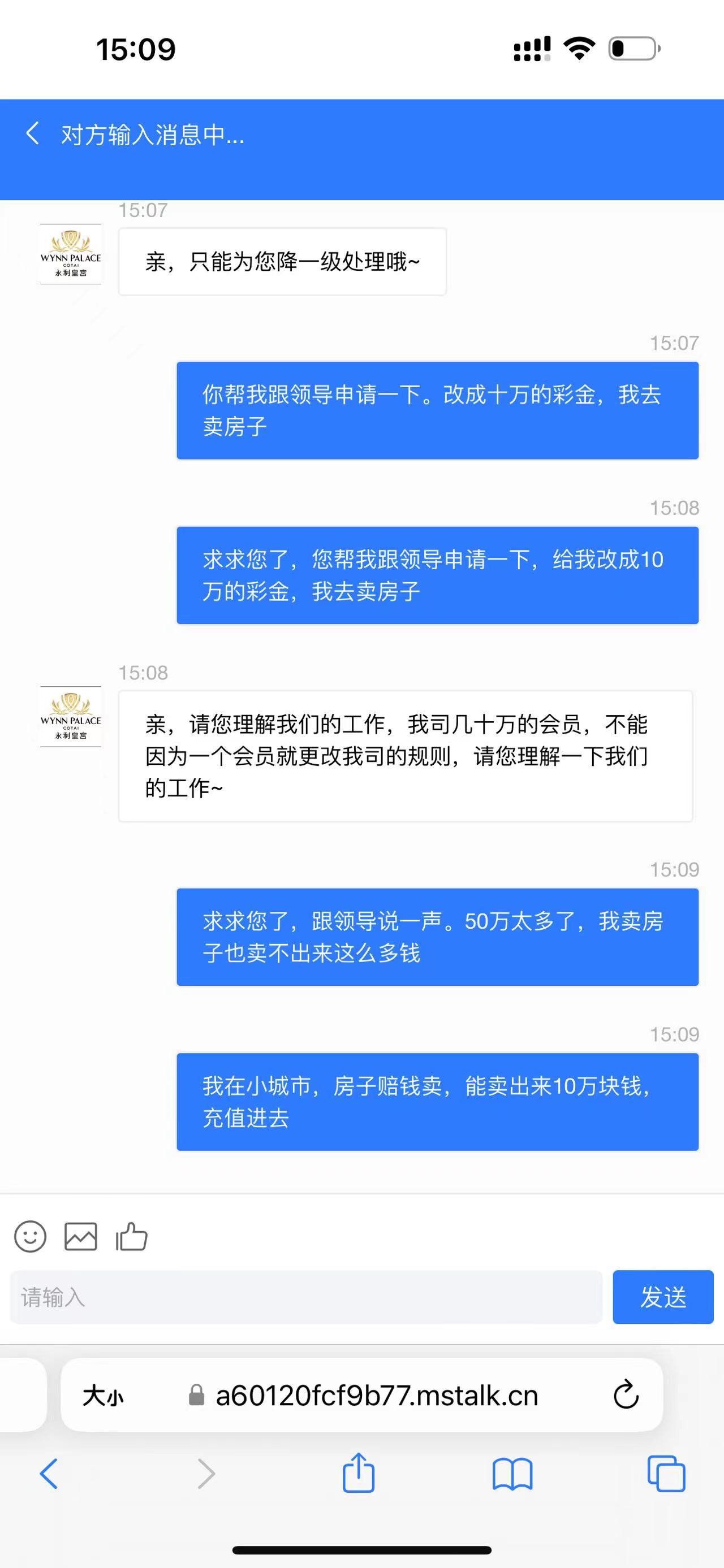Focus the 请输入 message field
This screenshot has height=1568, width=724.
[305, 1297]
